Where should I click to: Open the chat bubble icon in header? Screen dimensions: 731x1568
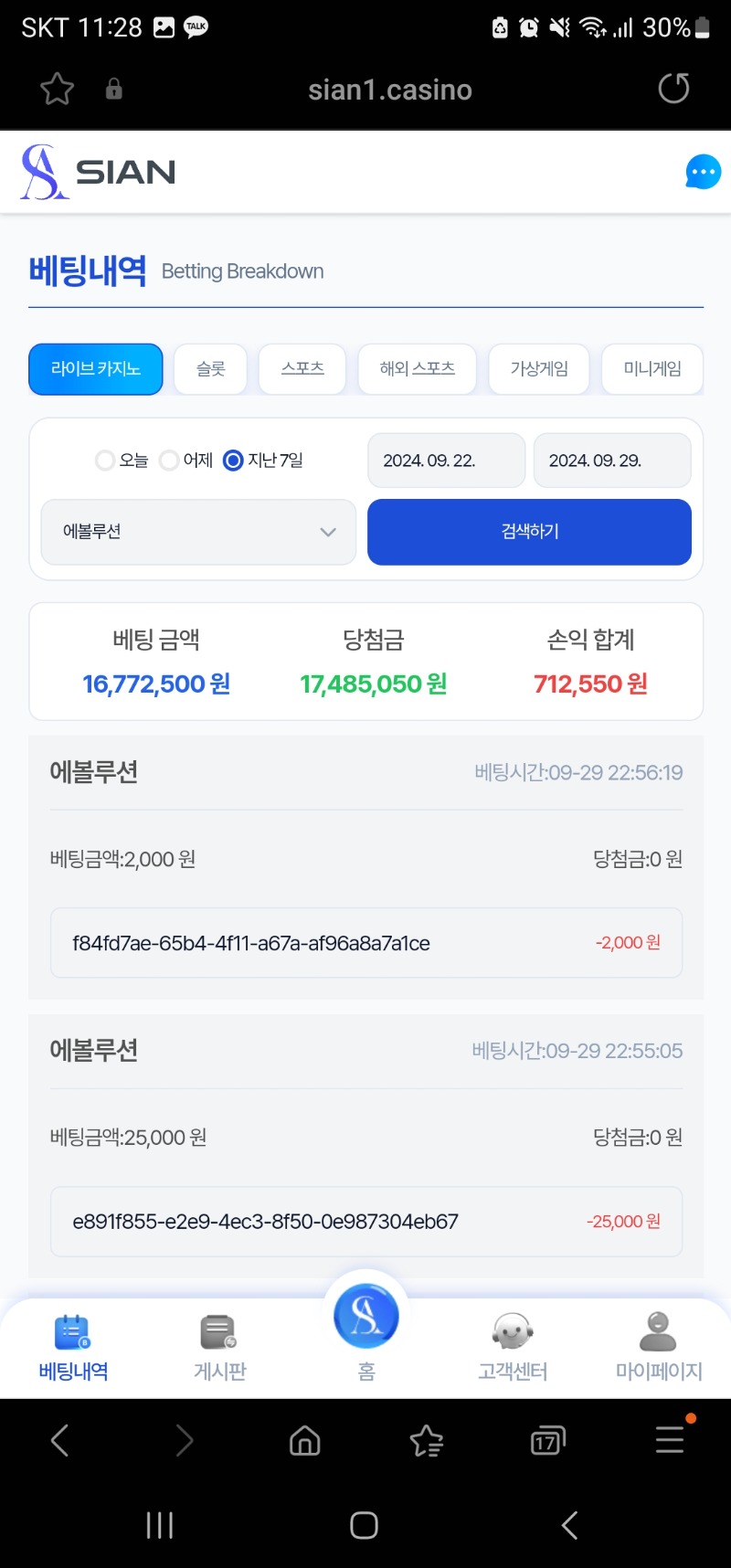tap(703, 172)
